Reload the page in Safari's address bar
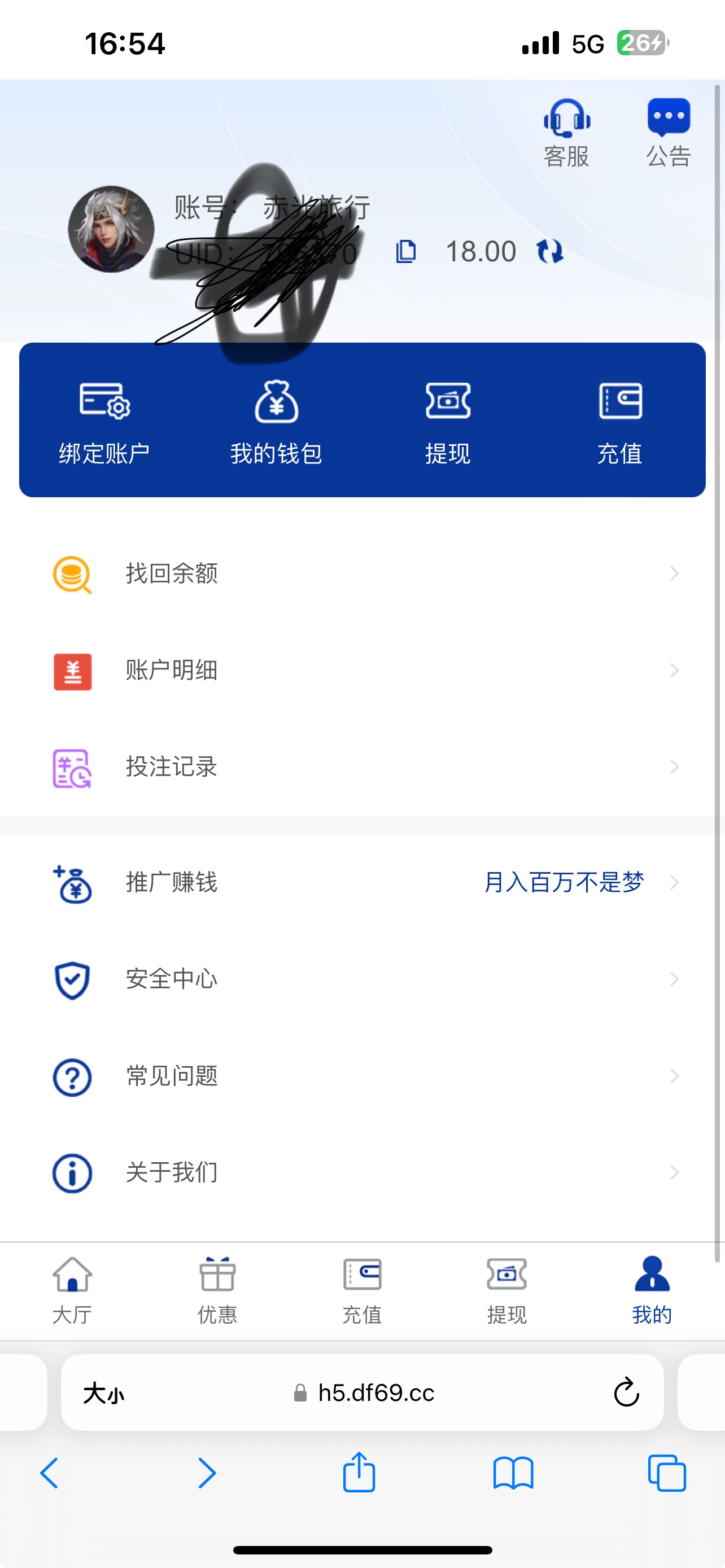 pyautogui.click(x=626, y=1392)
